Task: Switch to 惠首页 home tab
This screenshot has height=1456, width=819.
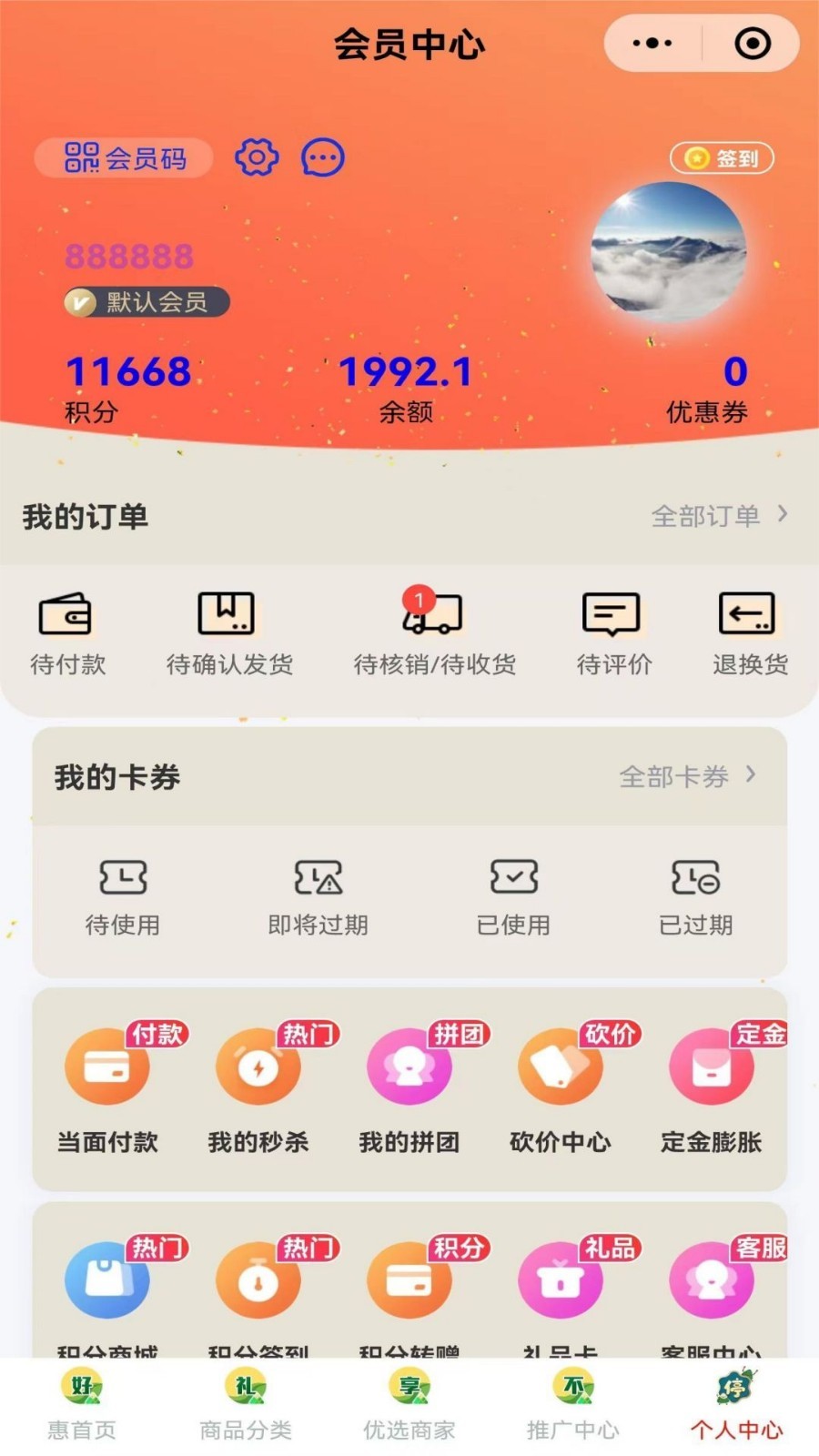Action: [82, 1406]
